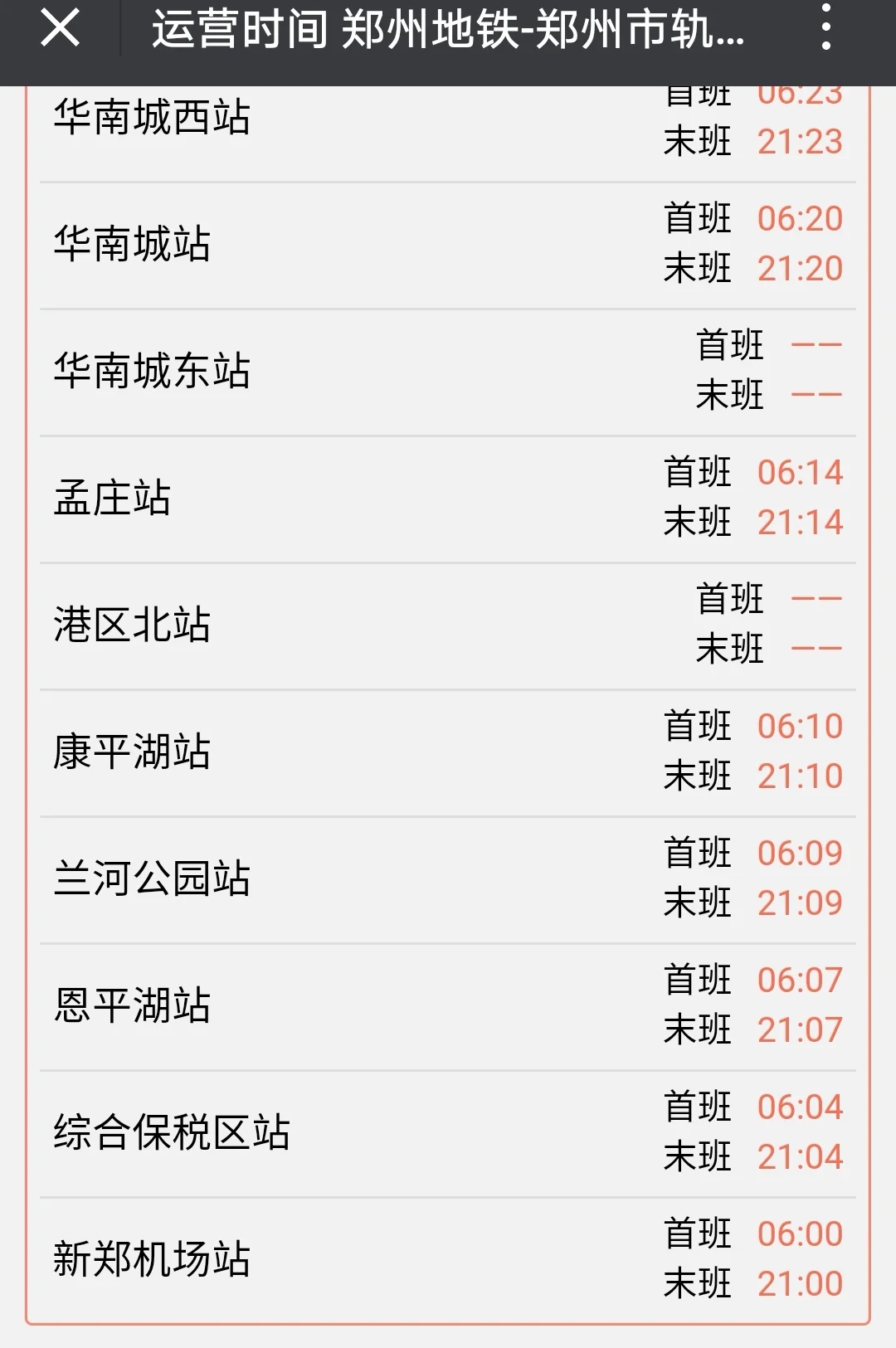Select the 康平湖站 station row

(x=131, y=751)
